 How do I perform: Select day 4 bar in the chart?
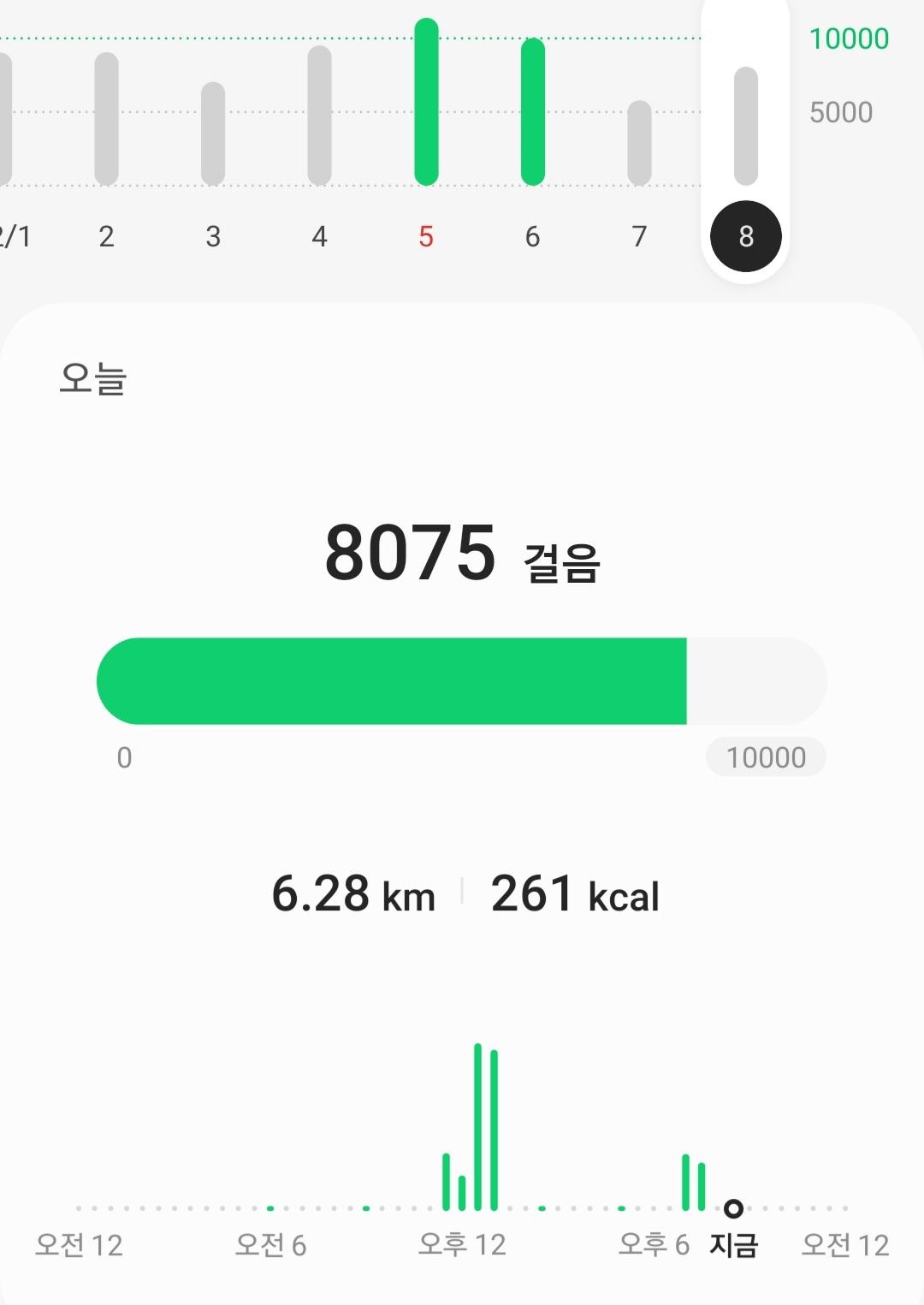coord(319,115)
